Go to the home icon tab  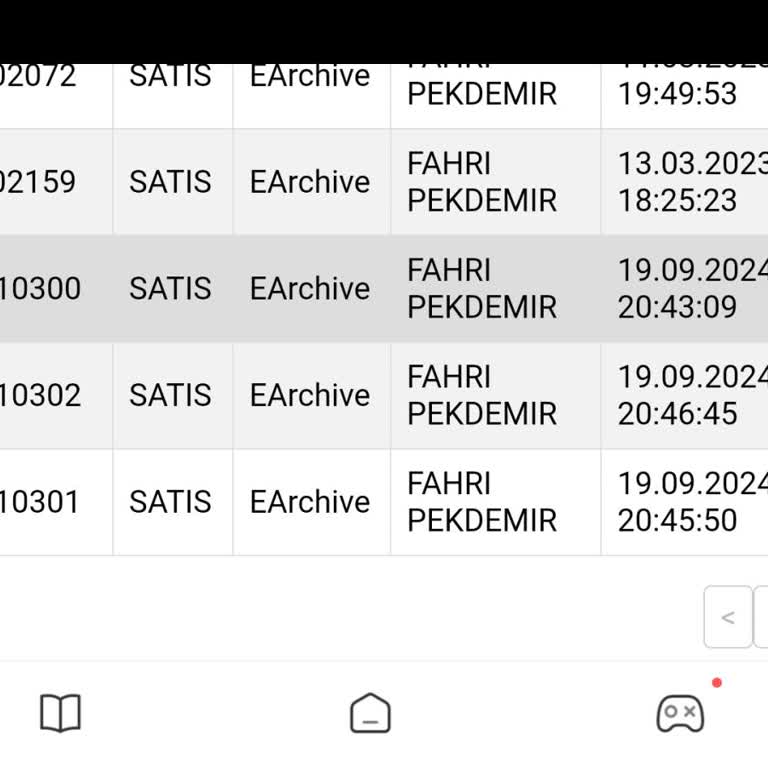370,714
